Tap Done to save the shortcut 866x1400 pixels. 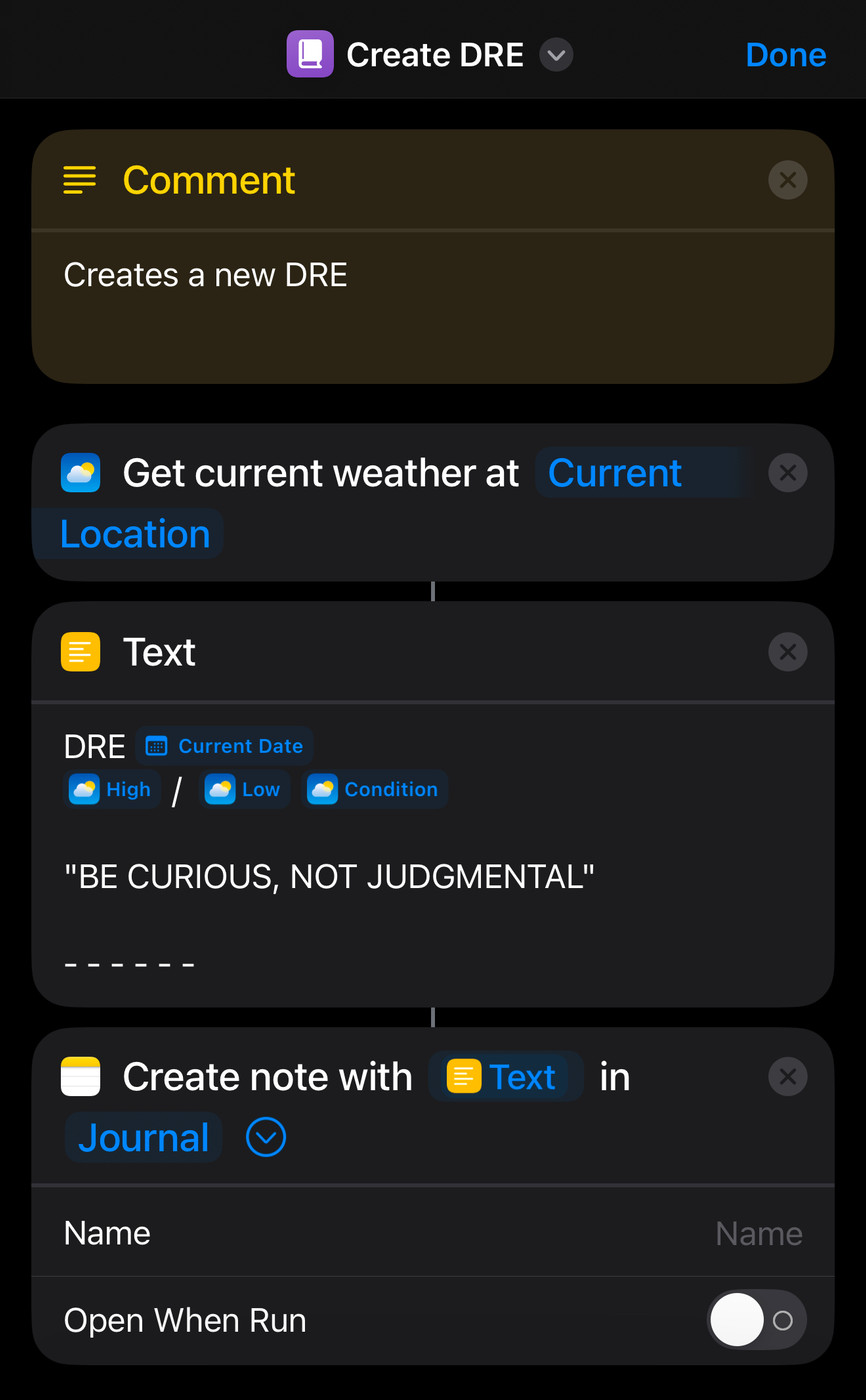[785, 55]
